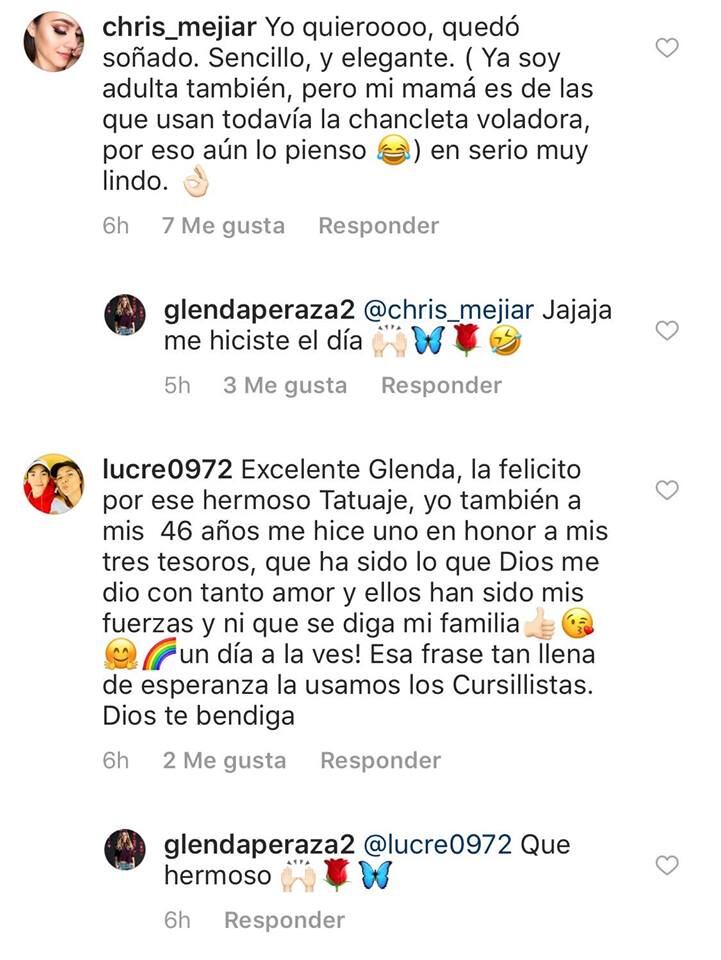Like glendaperaza2's reply to chris_mejiar
The image size is (721, 960).
666,330
